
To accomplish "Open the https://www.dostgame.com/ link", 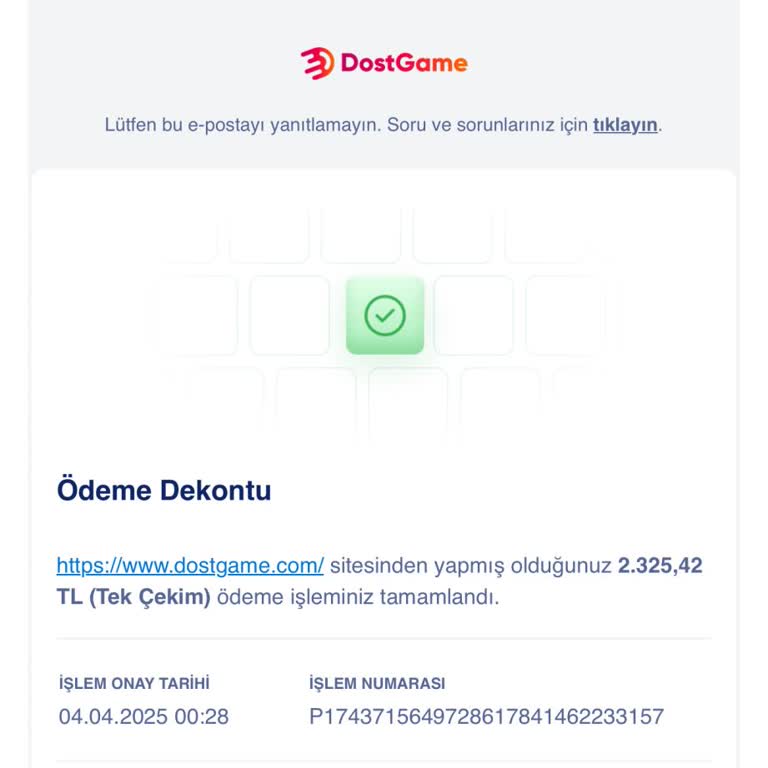I will [190, 566].
